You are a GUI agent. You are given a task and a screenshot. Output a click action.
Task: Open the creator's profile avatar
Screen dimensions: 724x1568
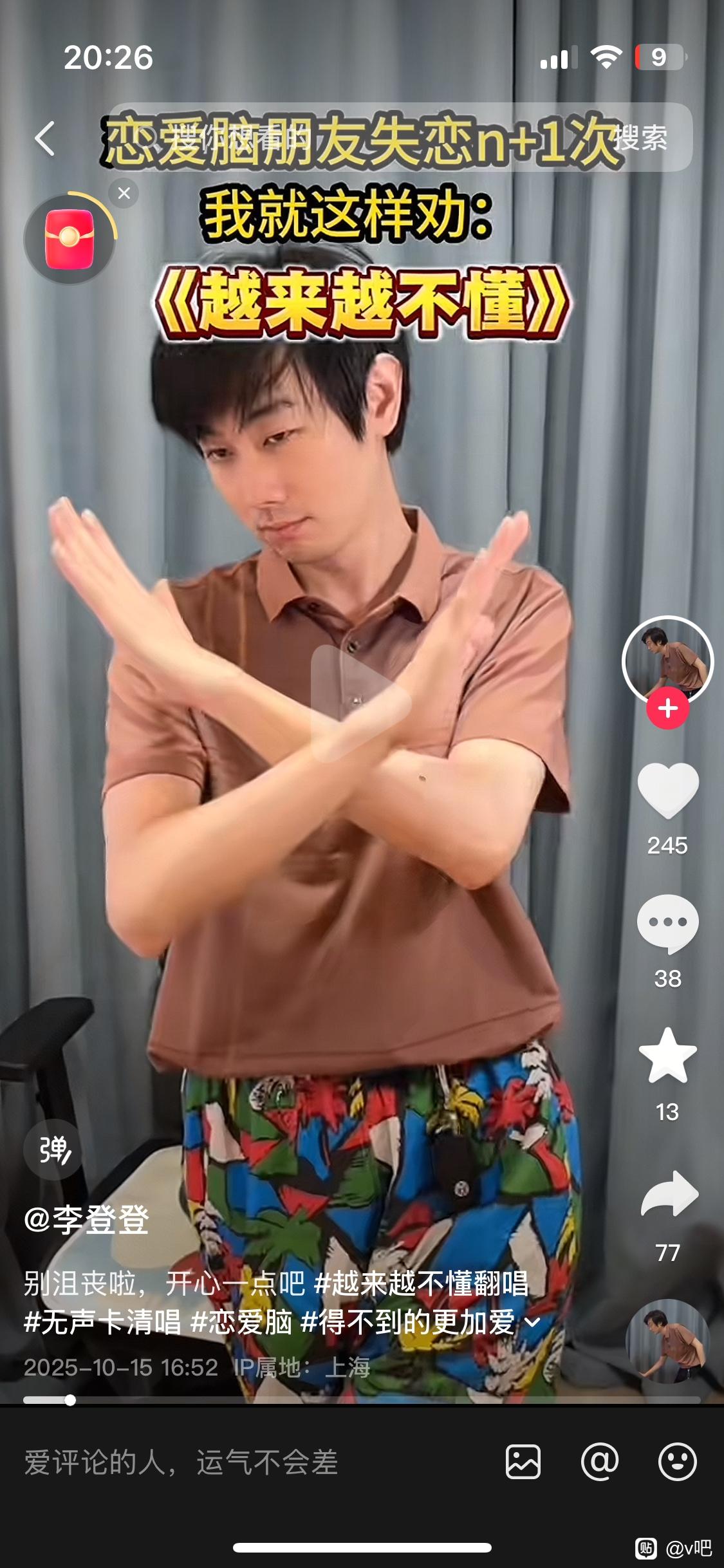coord(667,660)
